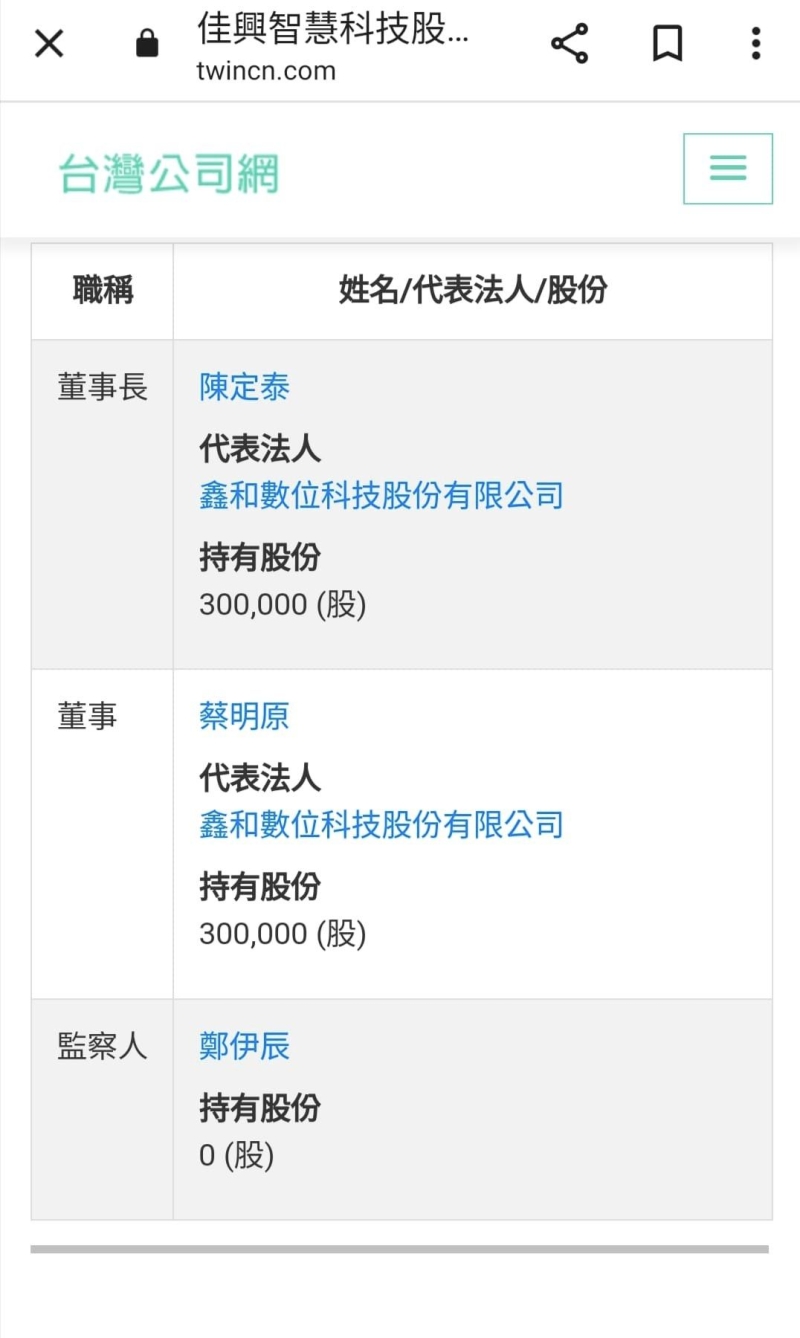Open the link for 鄭伊辰
Image resolution: width=800 pixels, height=1338 pixels.
245,1046
